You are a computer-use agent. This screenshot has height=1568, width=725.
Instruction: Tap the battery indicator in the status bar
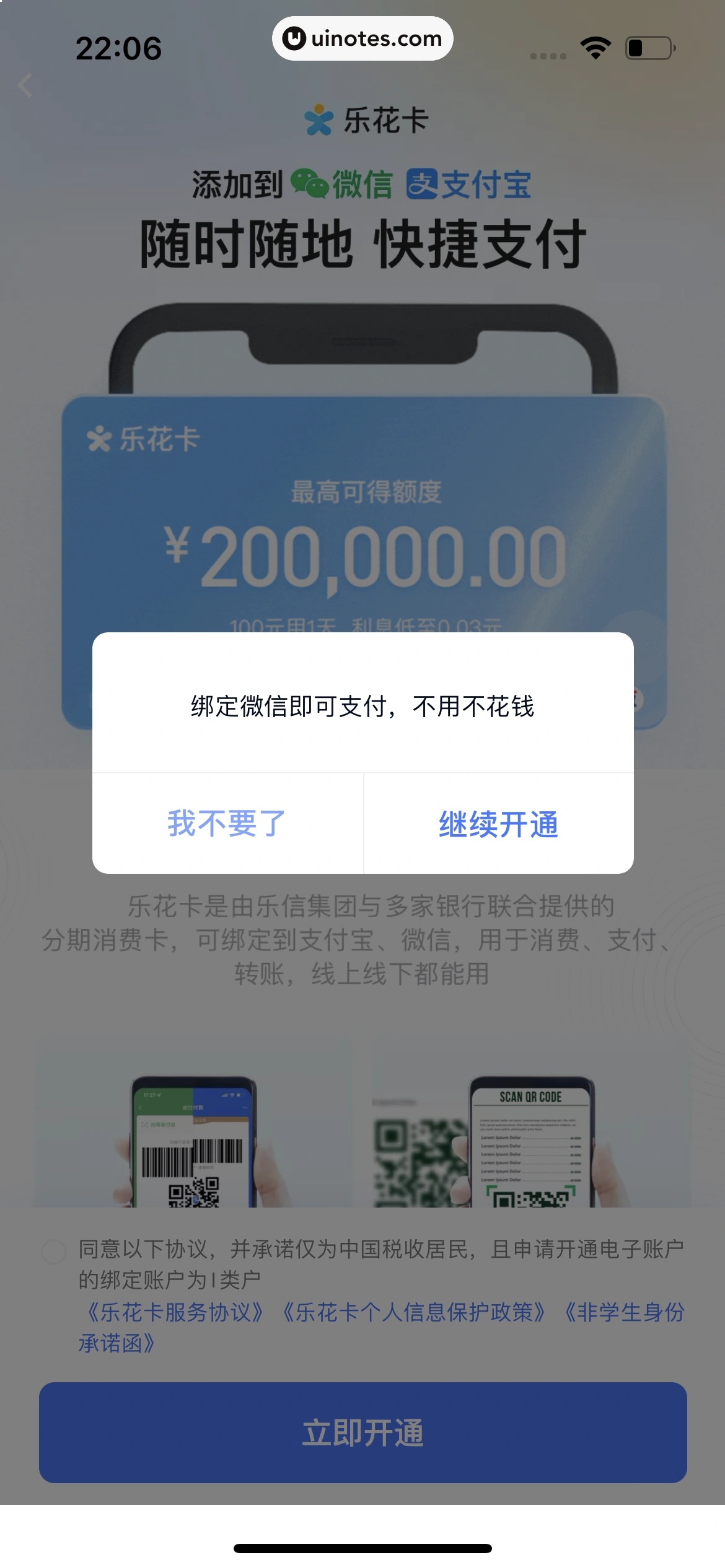click(647, 46)
